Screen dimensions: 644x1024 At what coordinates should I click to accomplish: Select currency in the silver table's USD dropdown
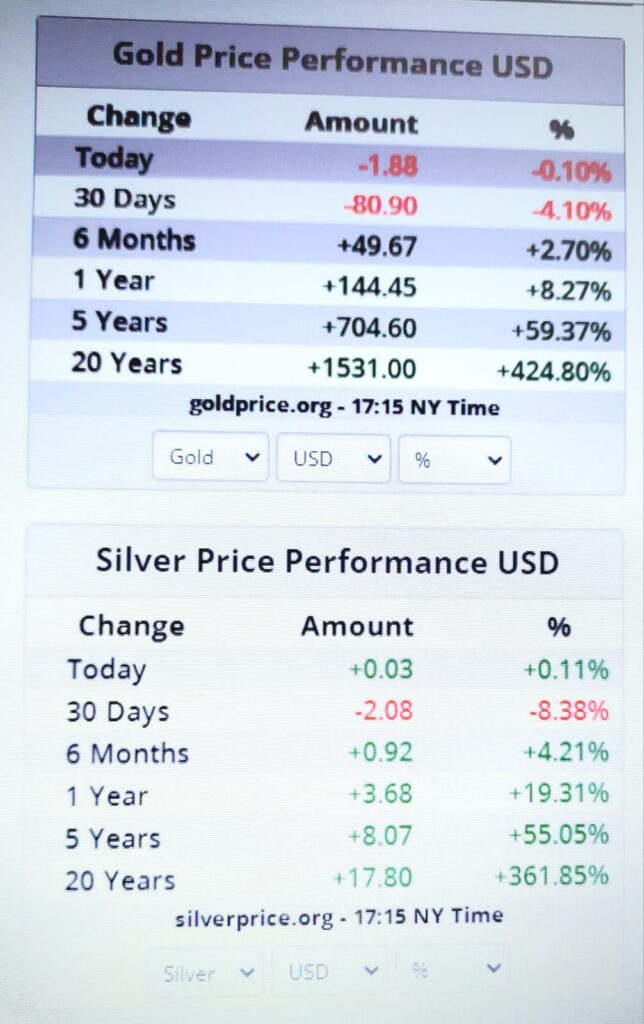pyautogui.click(x=328, y=971)
